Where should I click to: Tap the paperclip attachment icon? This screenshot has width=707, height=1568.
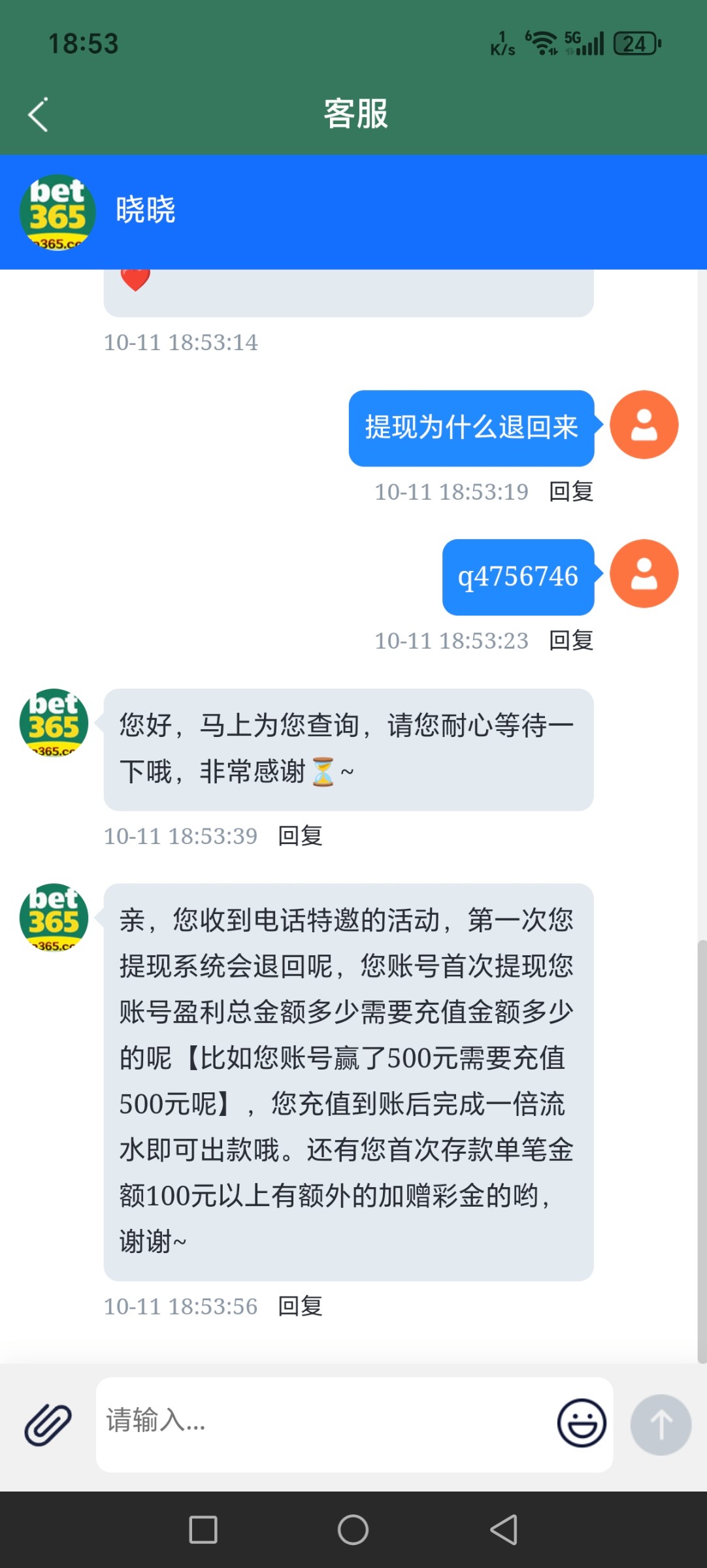[x=49, y=1424]
